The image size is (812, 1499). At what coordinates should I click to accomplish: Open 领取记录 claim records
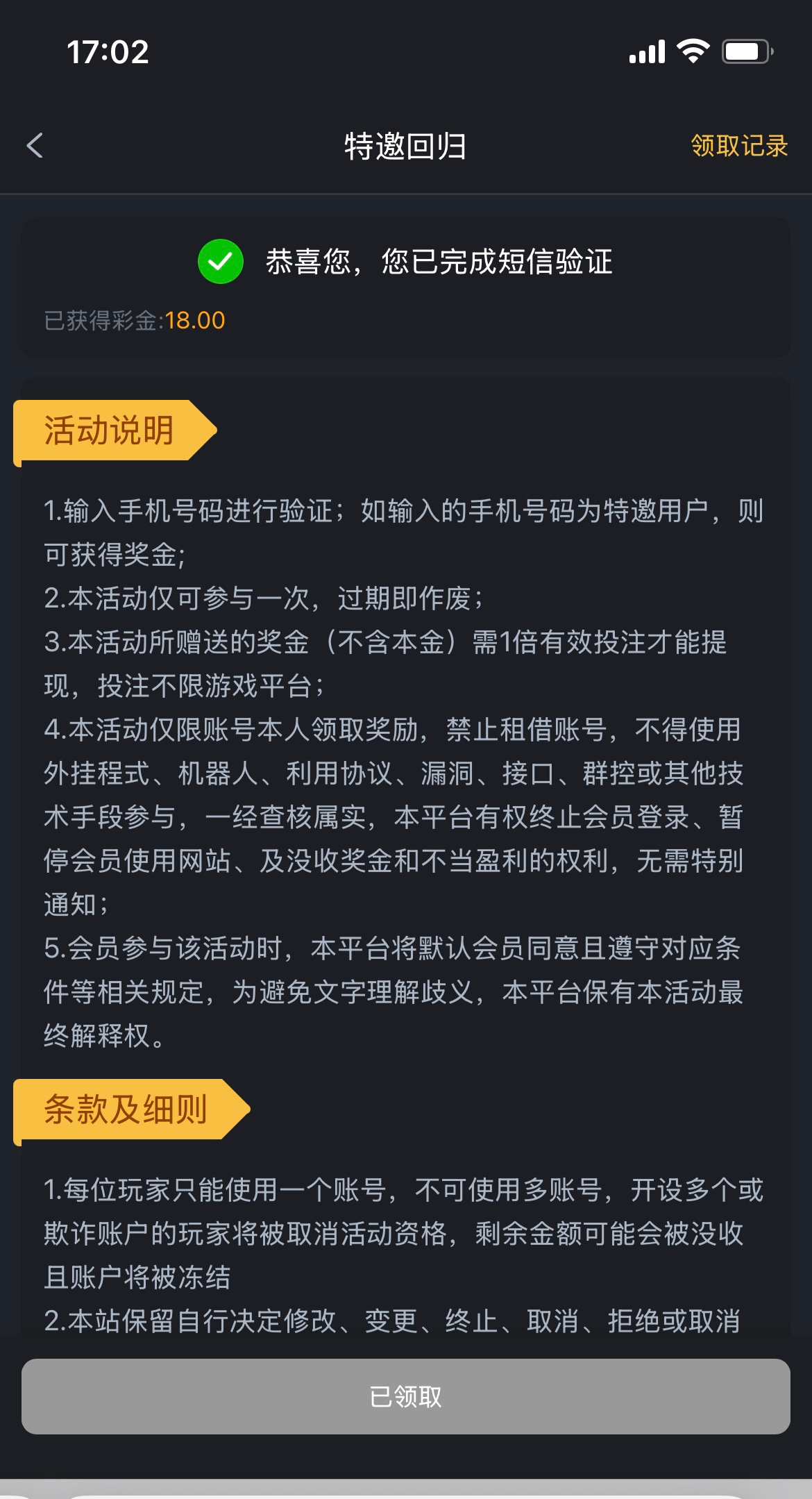[738, 146]
